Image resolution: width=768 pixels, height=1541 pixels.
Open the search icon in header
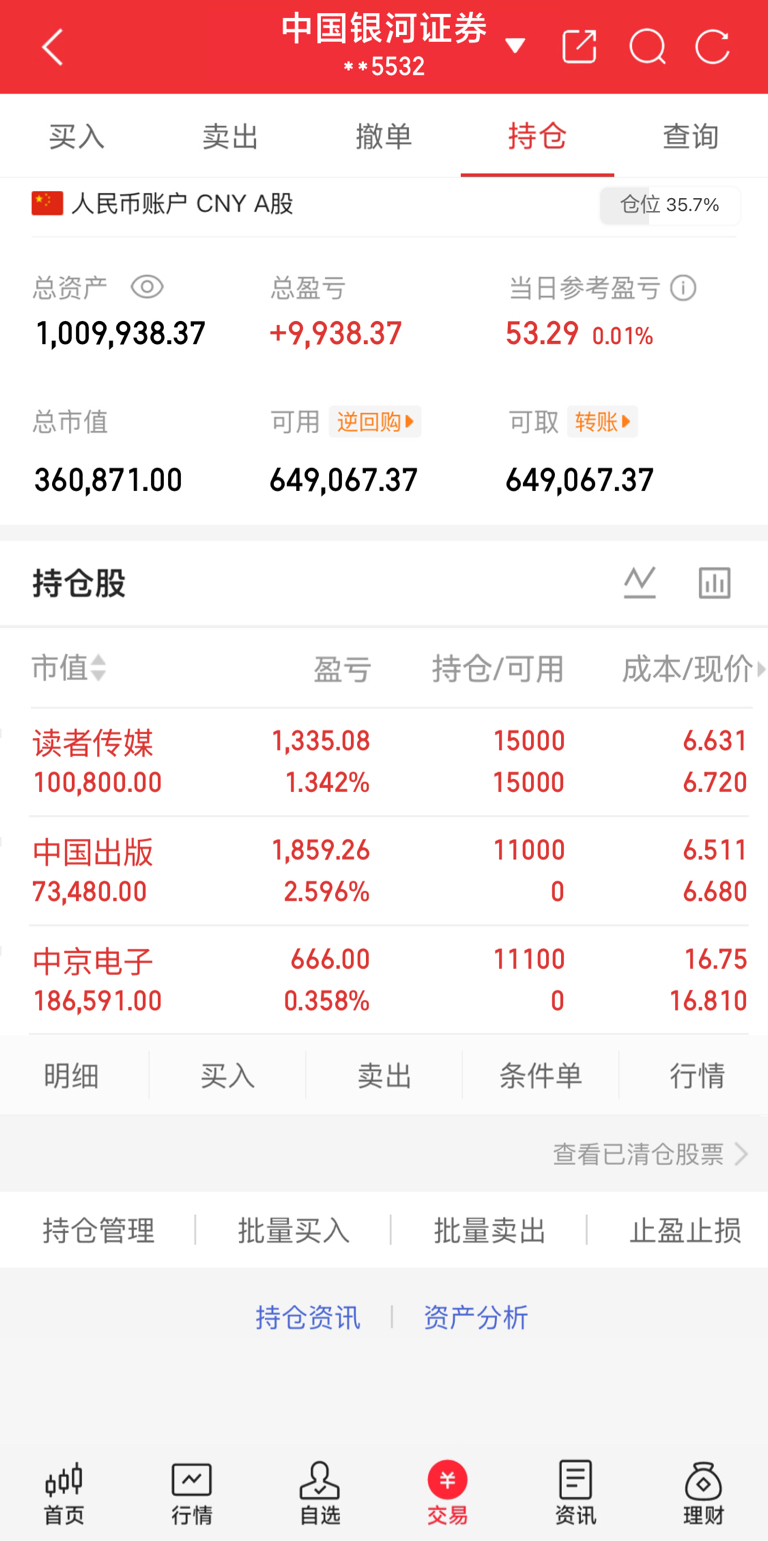(647, 46)
